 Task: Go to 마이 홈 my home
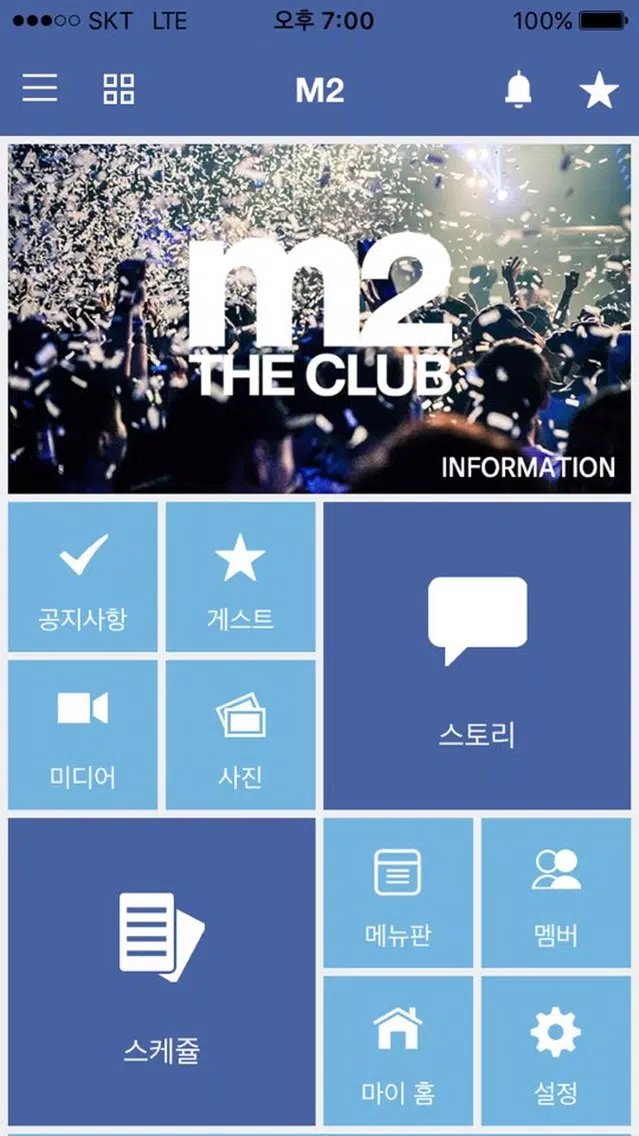(398, 1051)
